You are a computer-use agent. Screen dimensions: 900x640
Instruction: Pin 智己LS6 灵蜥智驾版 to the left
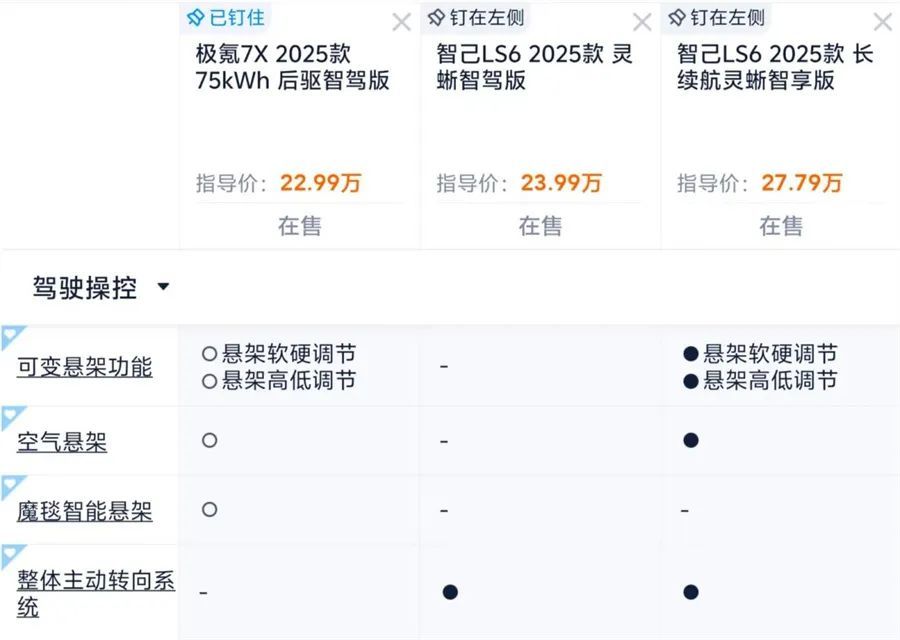pyautogui.click(x=476, y=18)
